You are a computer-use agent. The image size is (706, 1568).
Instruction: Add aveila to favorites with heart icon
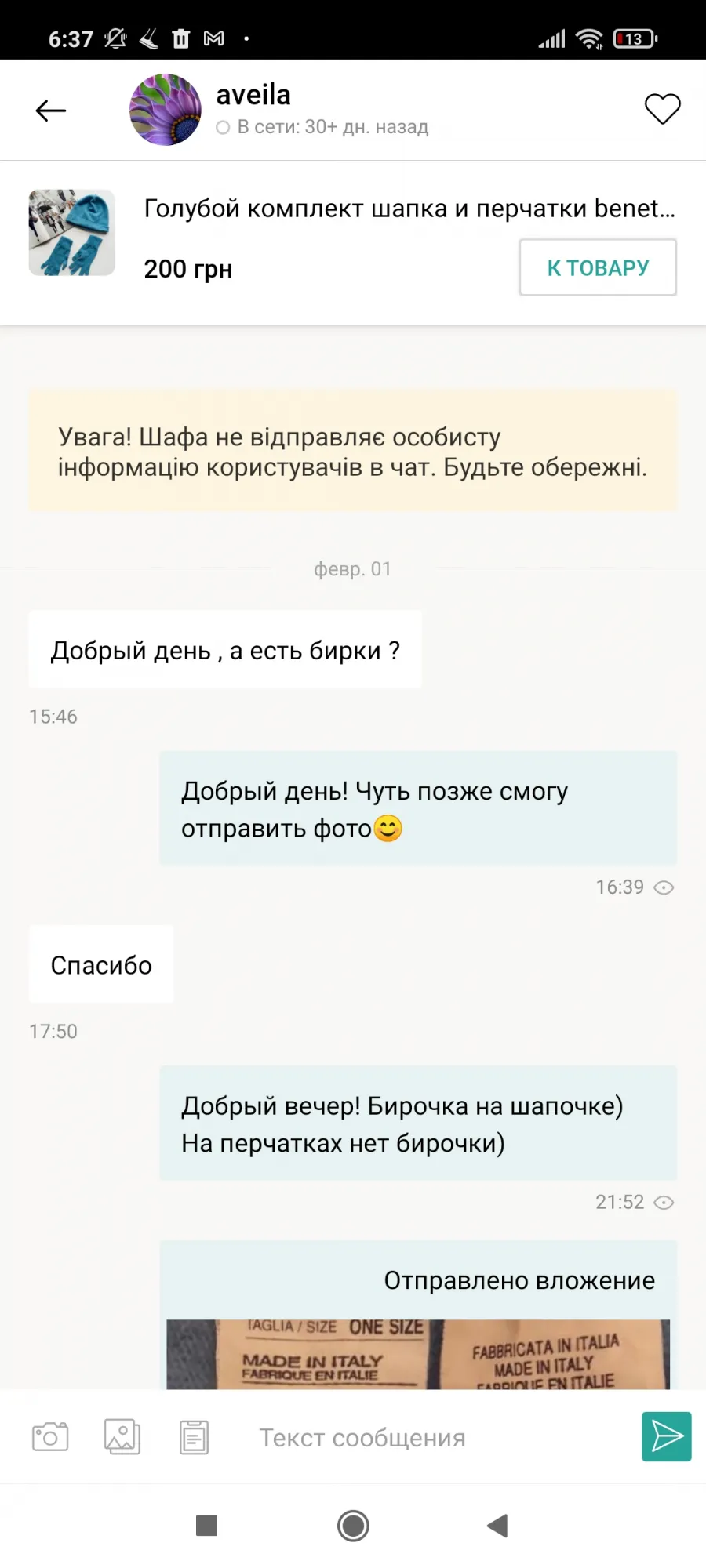(x=662, y=109)
